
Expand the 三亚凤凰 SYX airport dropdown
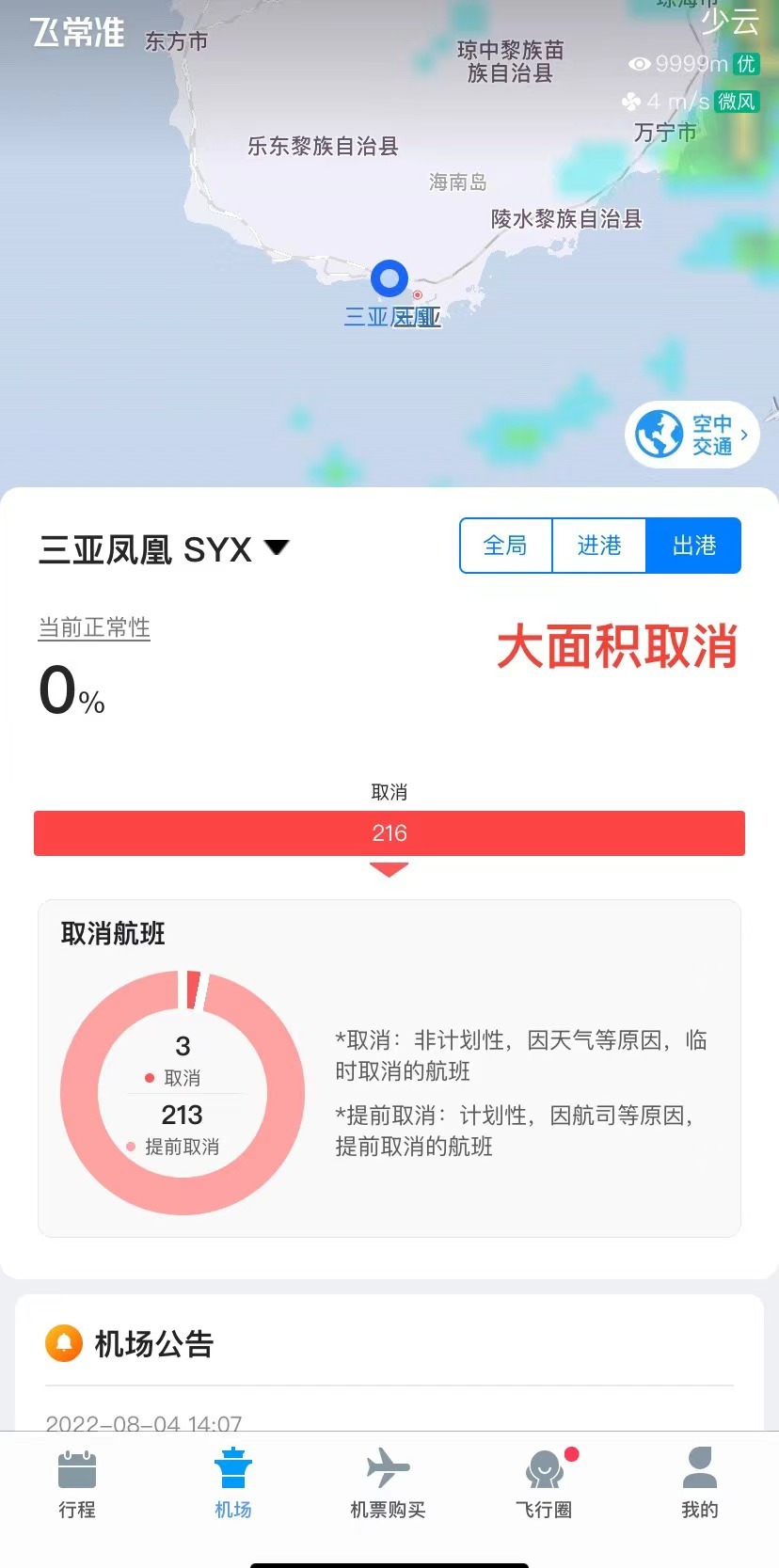pos(277,548)
